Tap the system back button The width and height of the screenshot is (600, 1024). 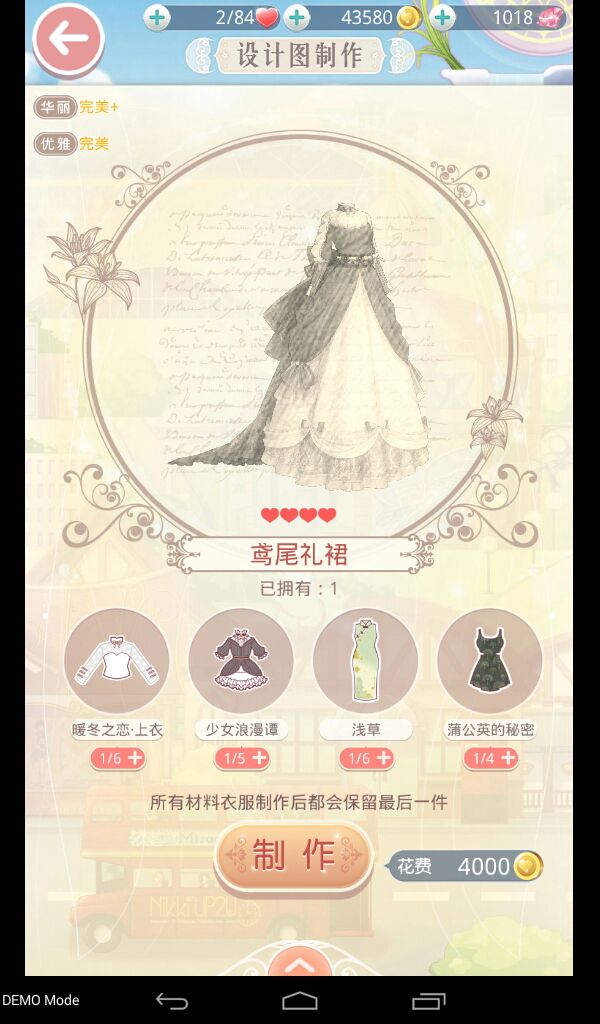click(x=171, y=1001)
